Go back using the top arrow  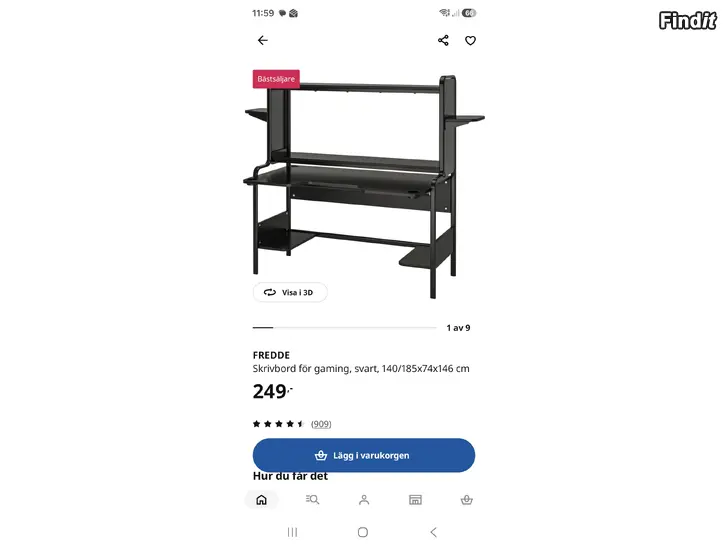click(x=263, y=40)
